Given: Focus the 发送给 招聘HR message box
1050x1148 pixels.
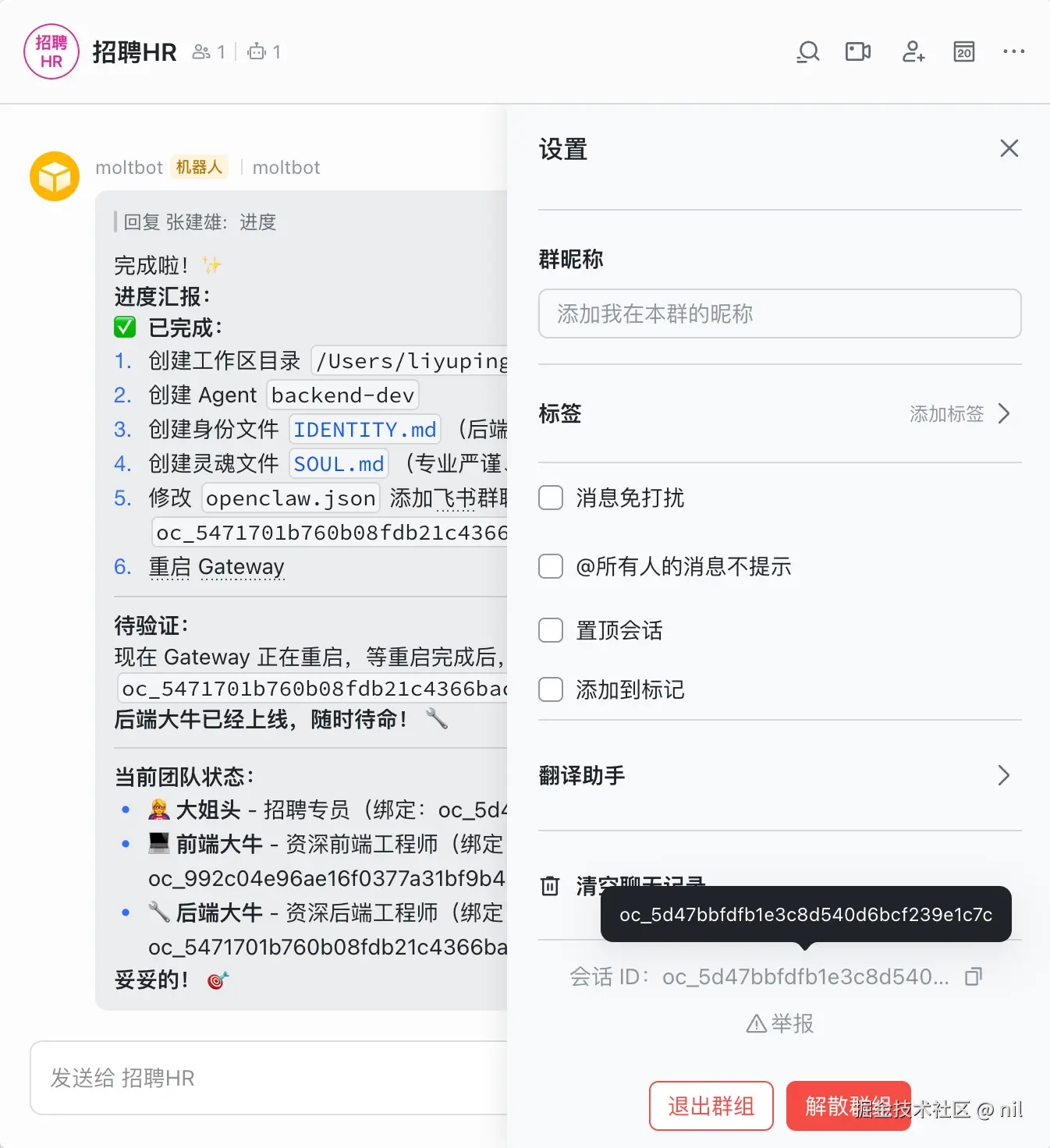Looking at the screenshot, I should tap(265, 1078).
